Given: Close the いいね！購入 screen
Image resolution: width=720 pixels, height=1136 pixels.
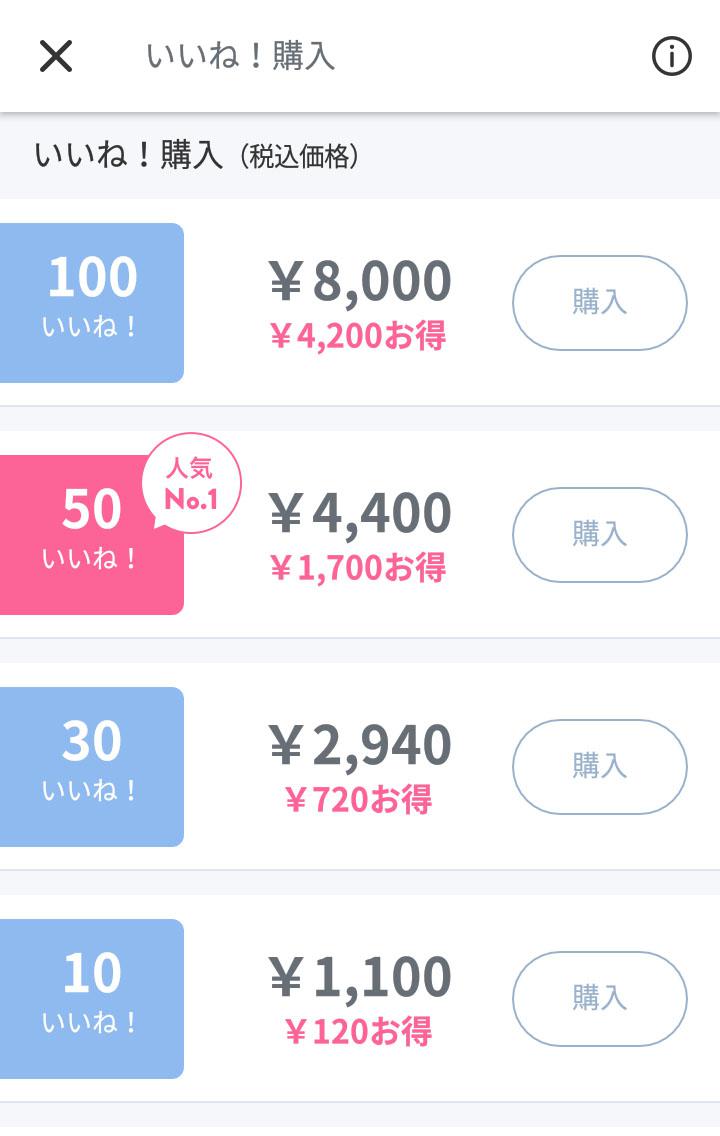Looking at the screenshot, I should click(56, 57).
